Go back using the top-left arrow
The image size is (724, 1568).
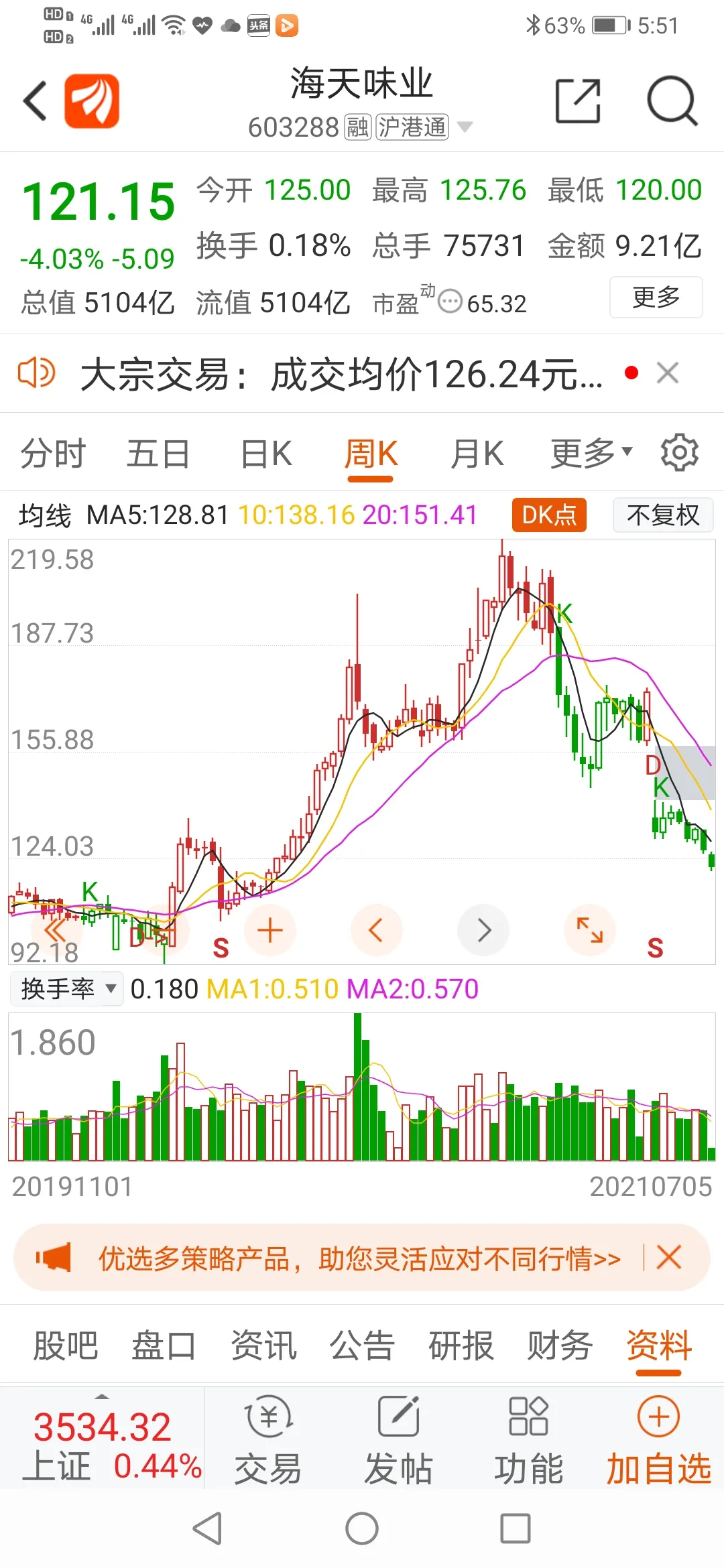tap(36, 101)
